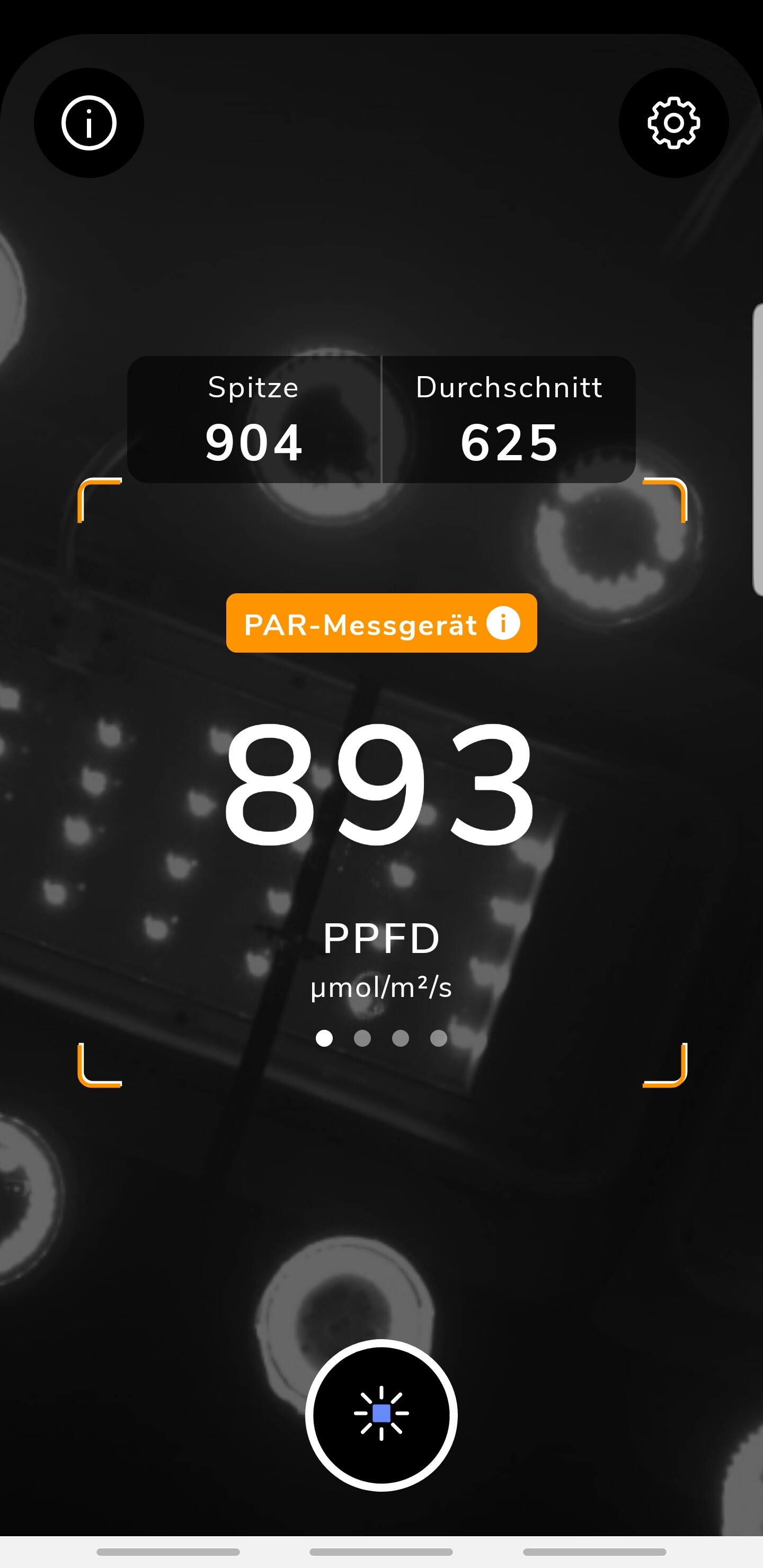The width and height of the screenshot is (763, 1568).
Task: Open the settings gear
Action: tap(673, 123)
